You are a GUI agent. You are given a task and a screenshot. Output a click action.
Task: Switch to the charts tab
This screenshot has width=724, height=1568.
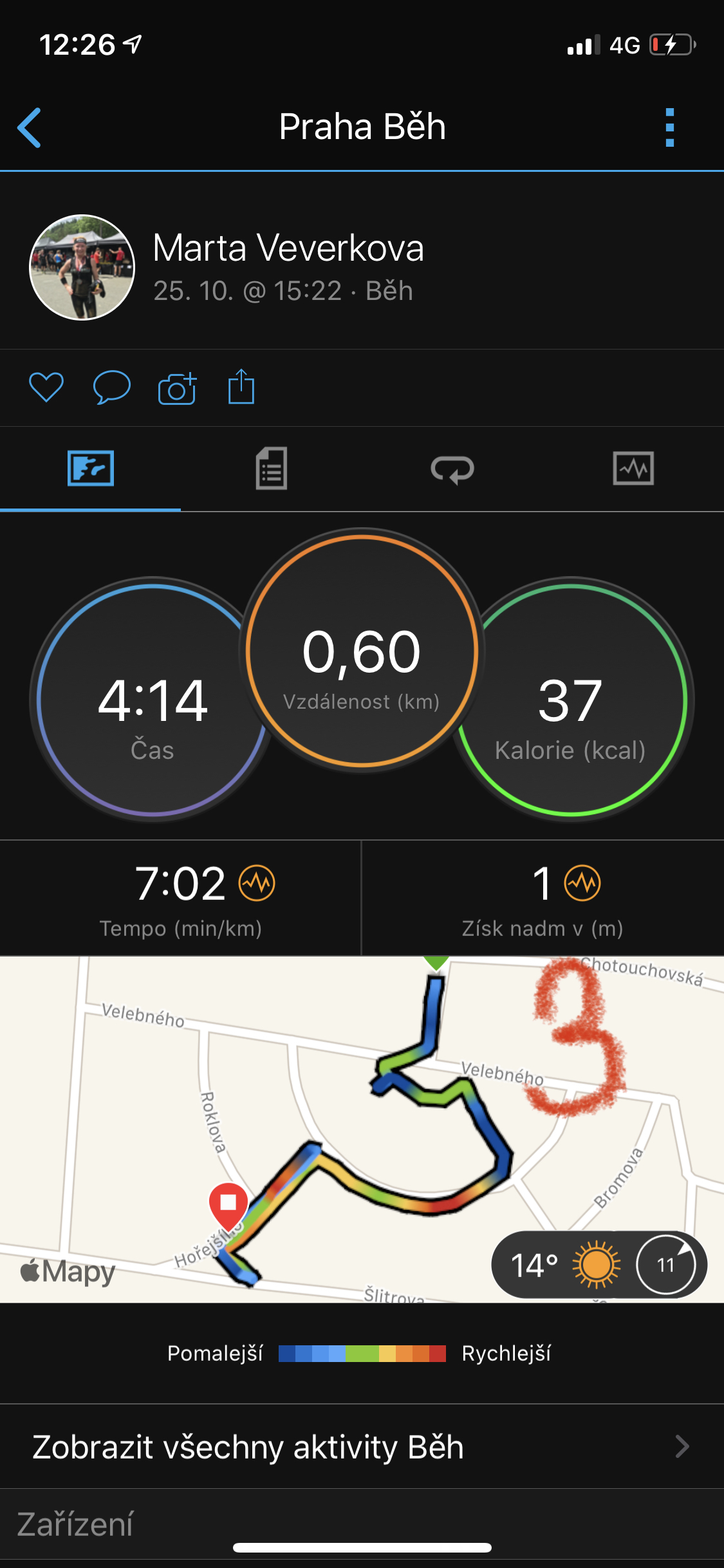point(633,469)
